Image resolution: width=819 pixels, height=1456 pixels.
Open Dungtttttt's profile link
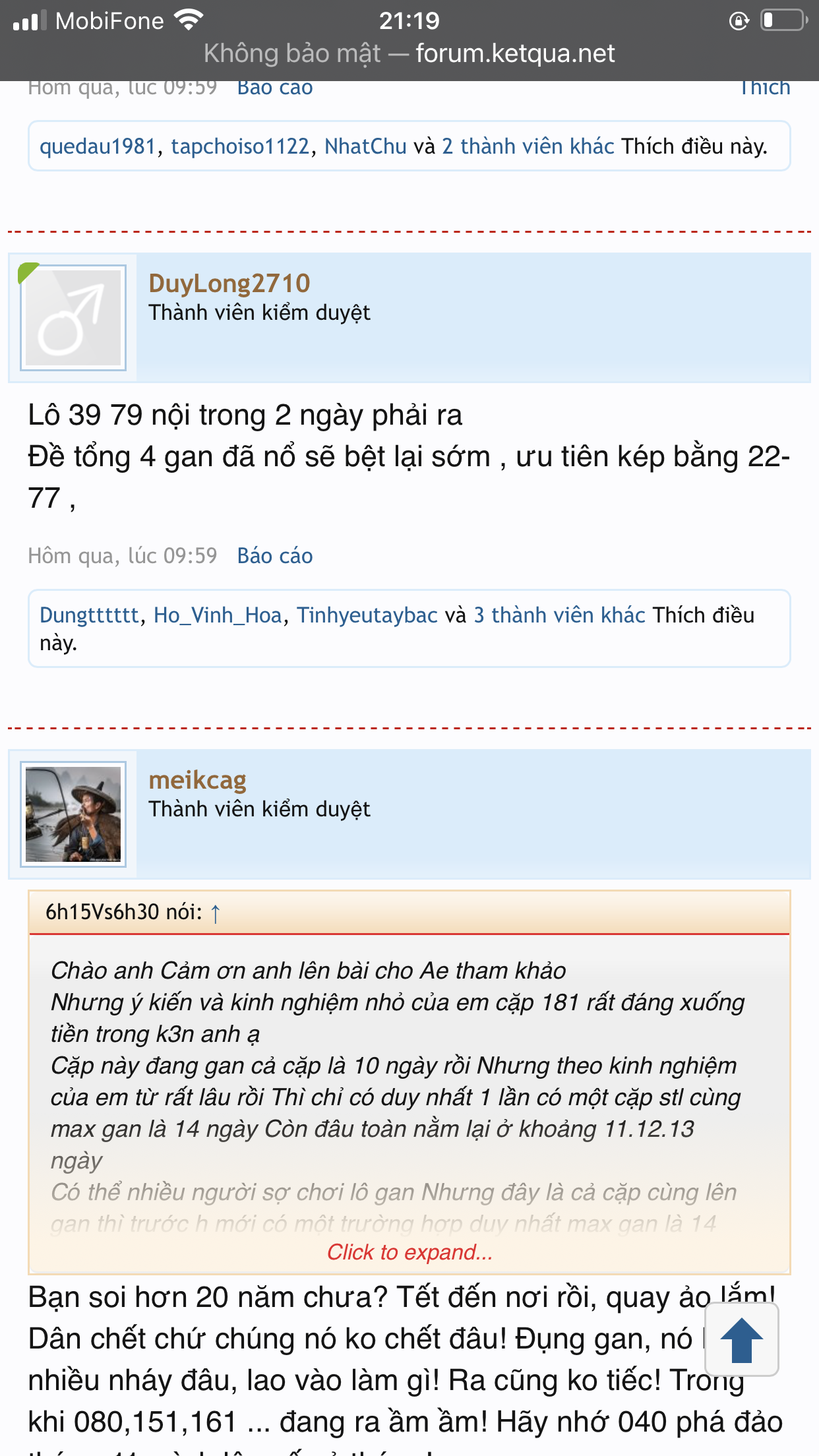point(89,615)
